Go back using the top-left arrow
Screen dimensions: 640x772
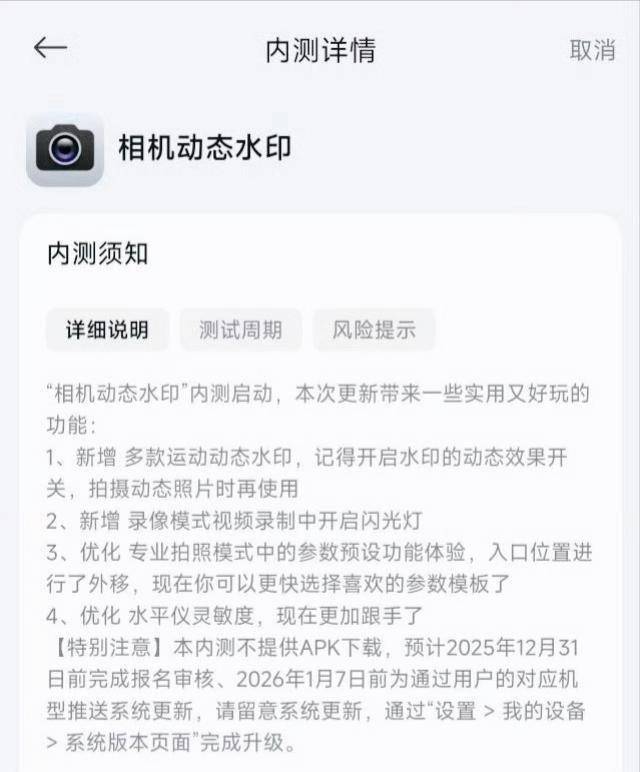[49, 49]
